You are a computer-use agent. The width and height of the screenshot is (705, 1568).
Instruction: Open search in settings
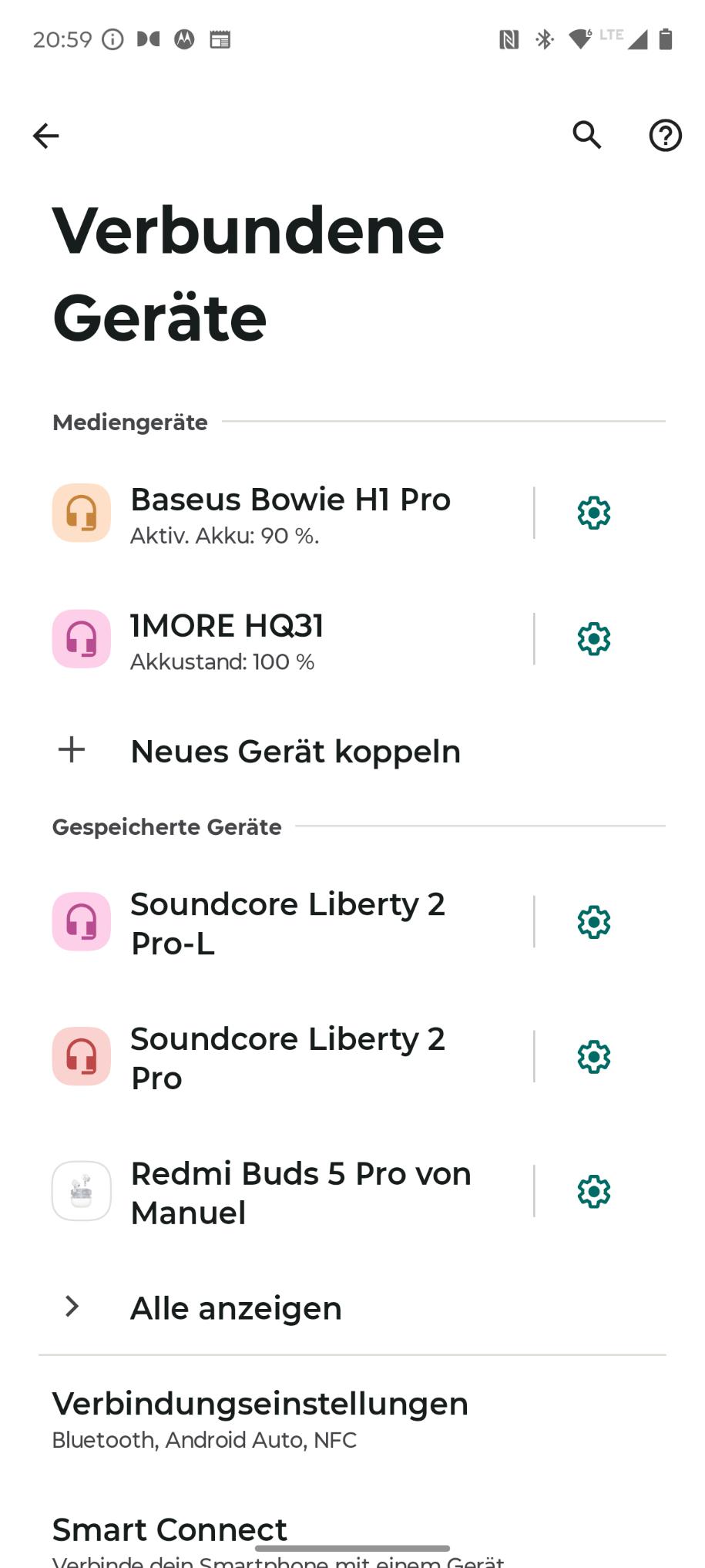587,135
